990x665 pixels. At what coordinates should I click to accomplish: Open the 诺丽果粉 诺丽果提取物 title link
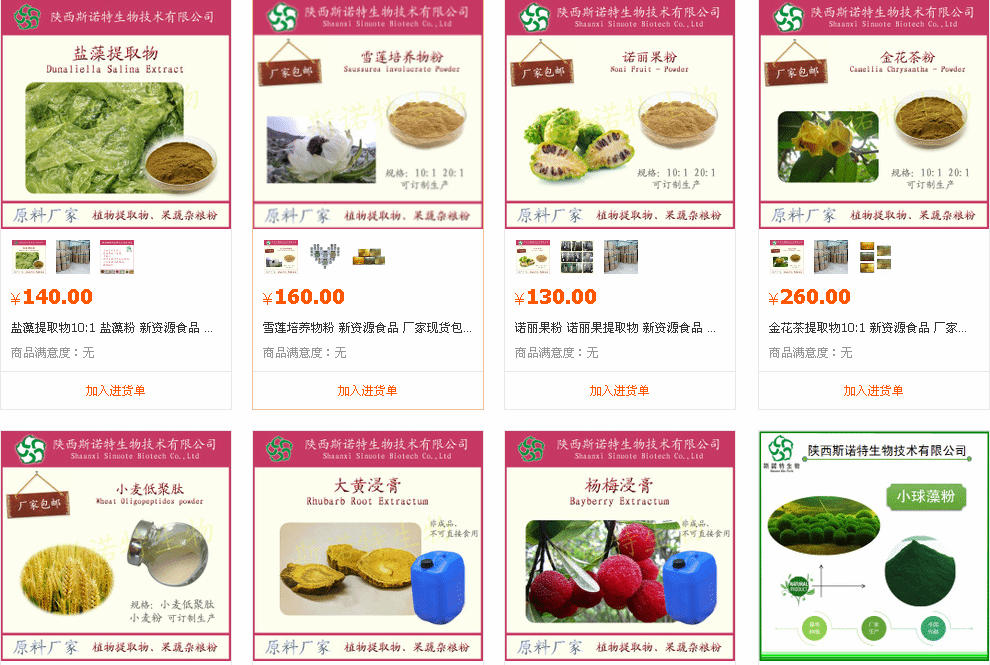(615, 327)
